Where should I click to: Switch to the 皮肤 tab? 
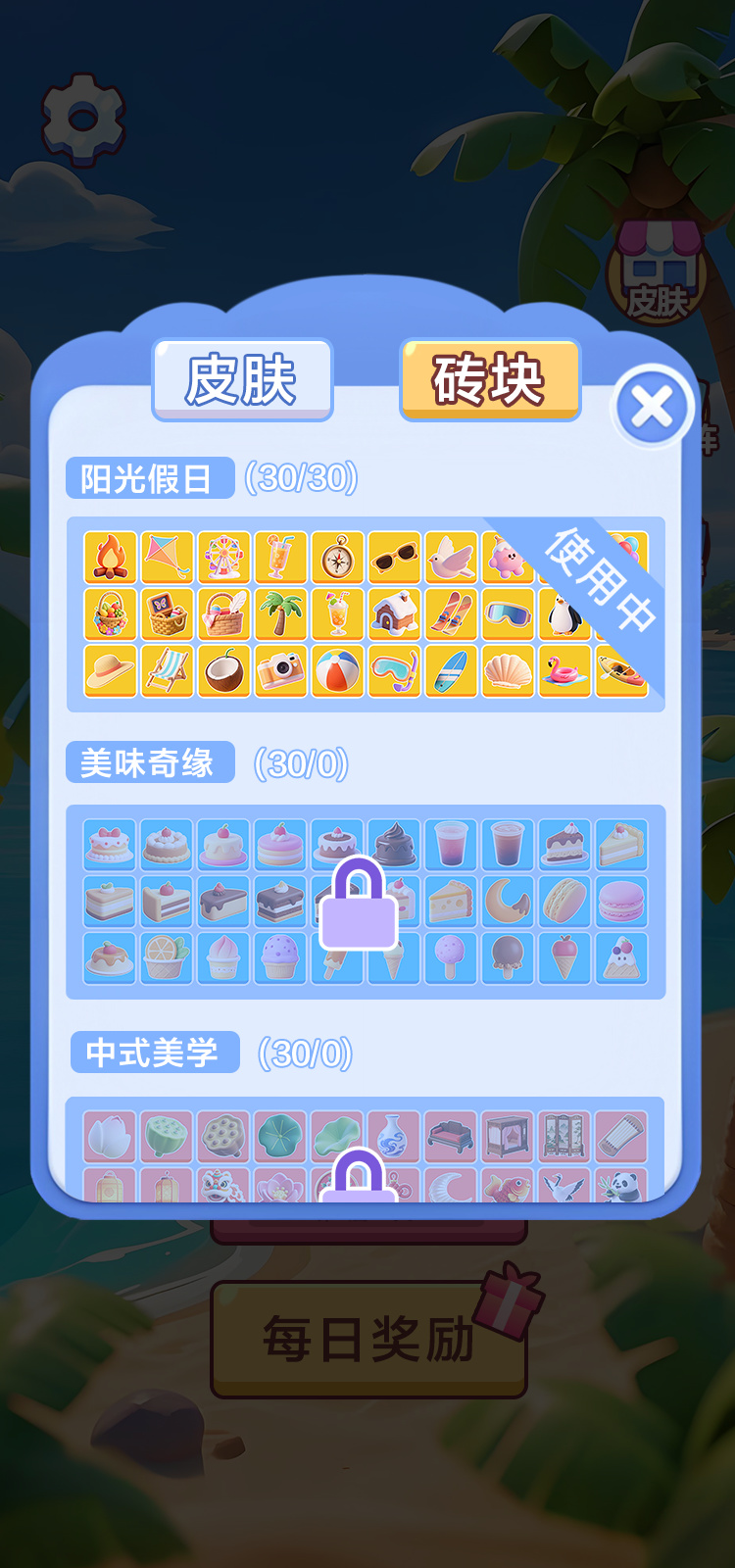tap(242, 380)
